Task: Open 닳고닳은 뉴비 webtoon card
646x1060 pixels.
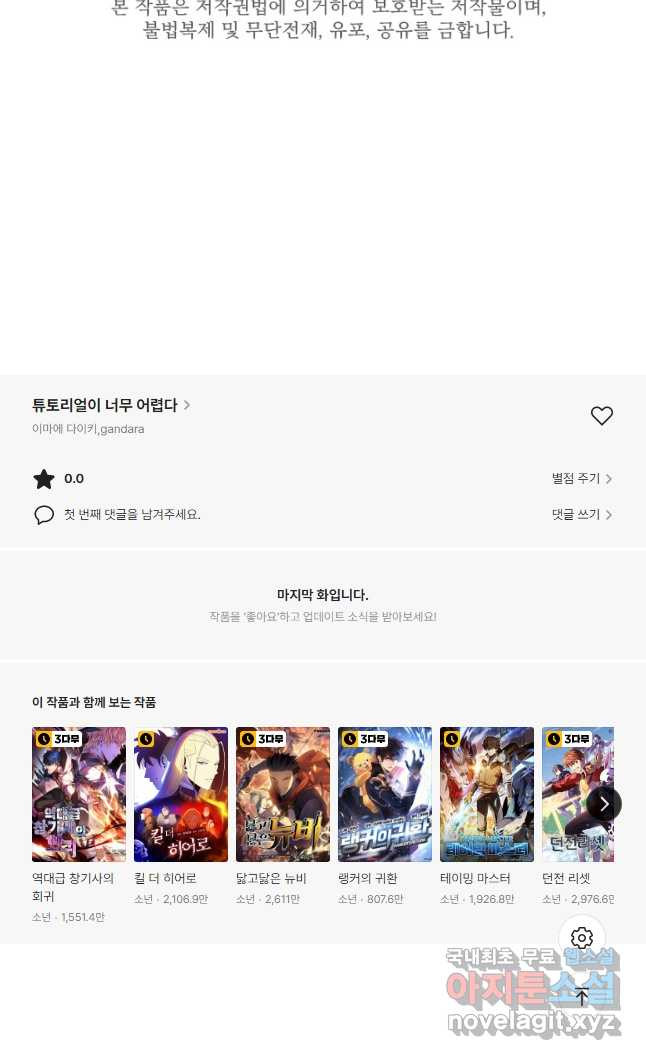Action: [x=283, y=794]
